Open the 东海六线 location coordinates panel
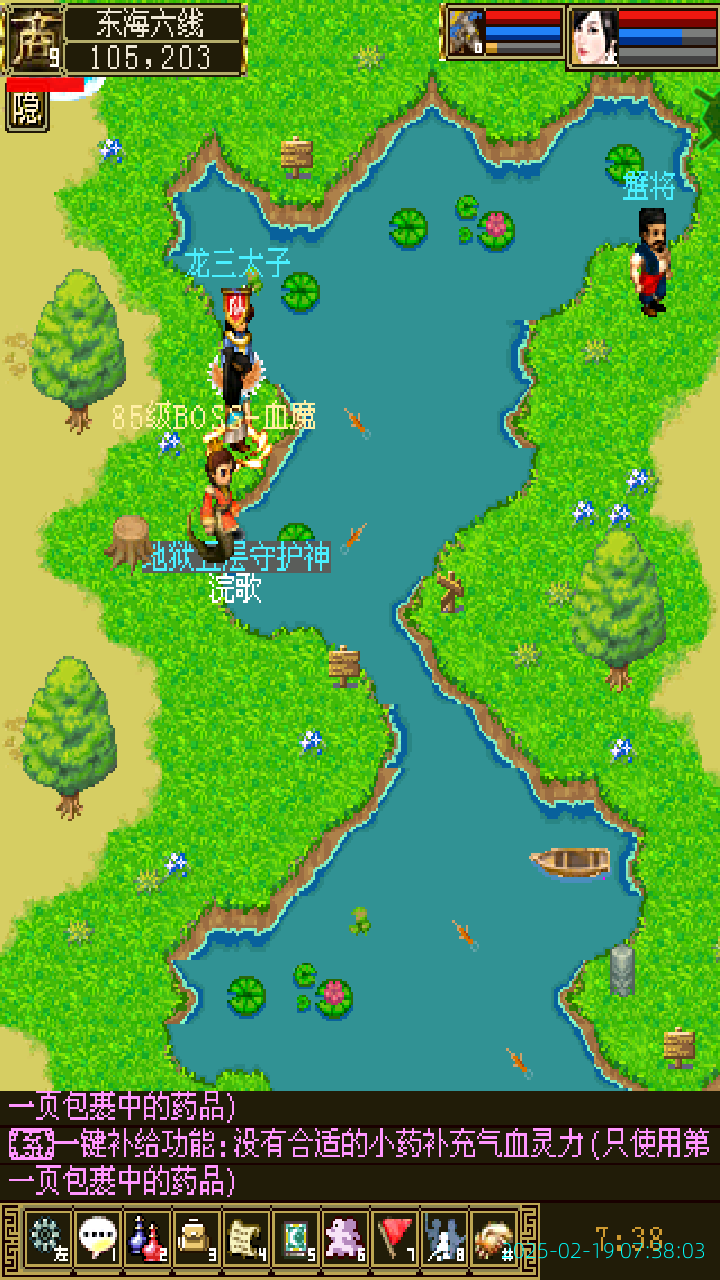The width and height of the screenshot is (720, 1280). [x=155, y=40]
